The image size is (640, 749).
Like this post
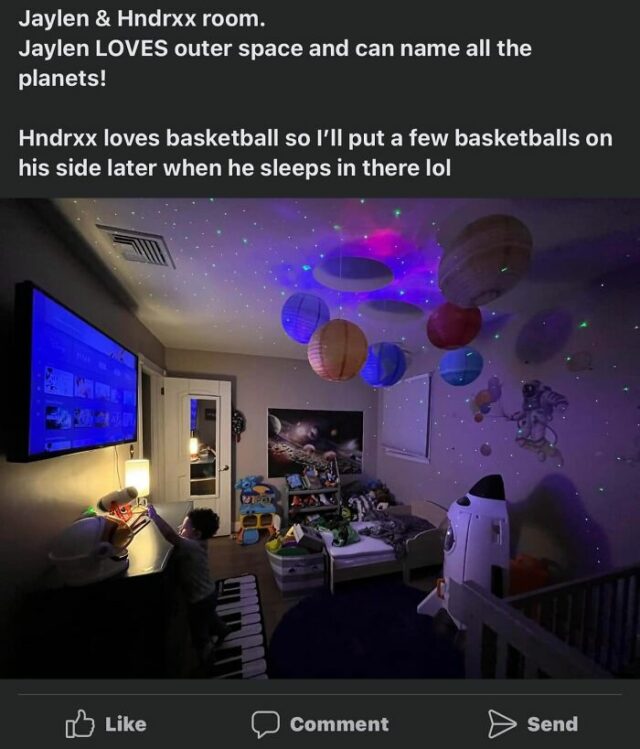(105, 723)
